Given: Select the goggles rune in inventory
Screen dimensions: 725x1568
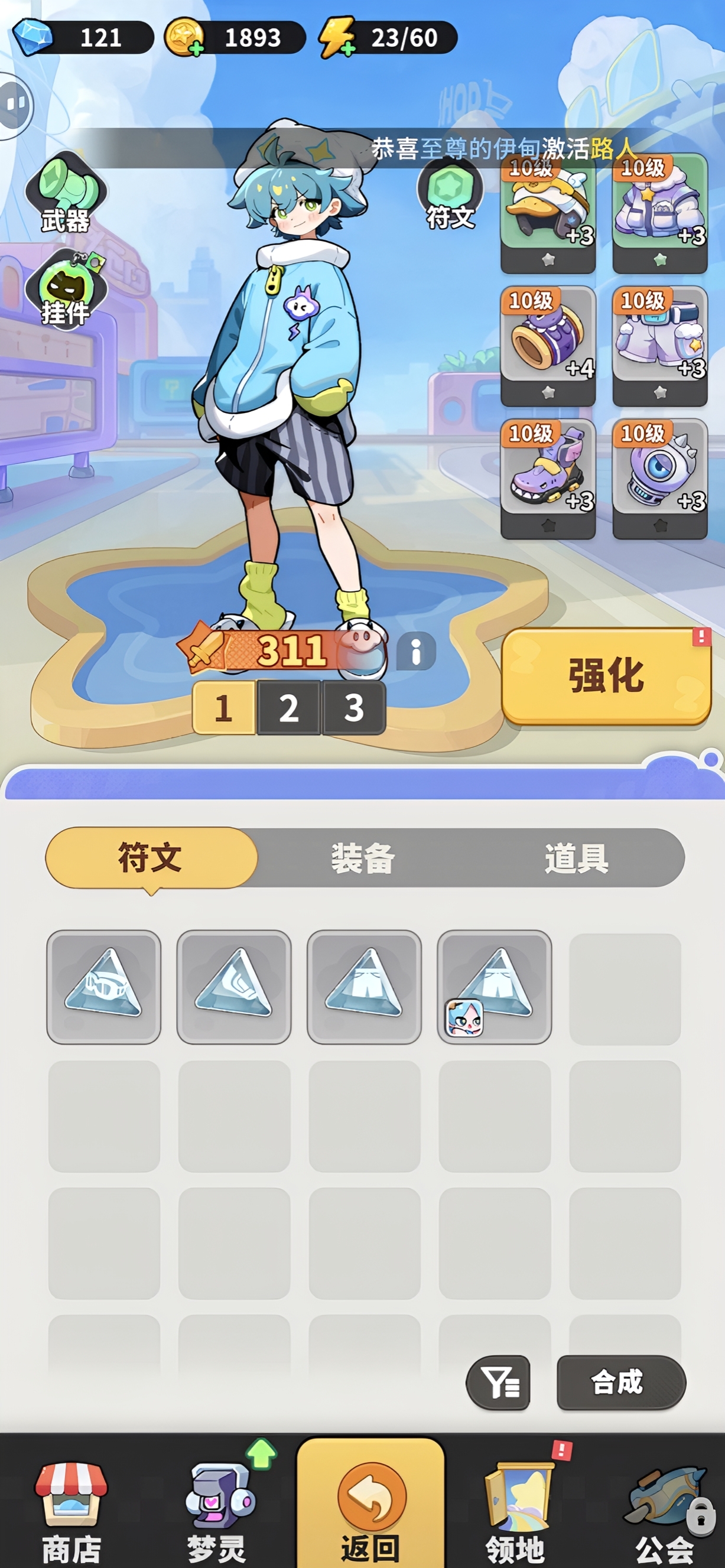Looking at the screenshot, I should (x=103, y=987).
